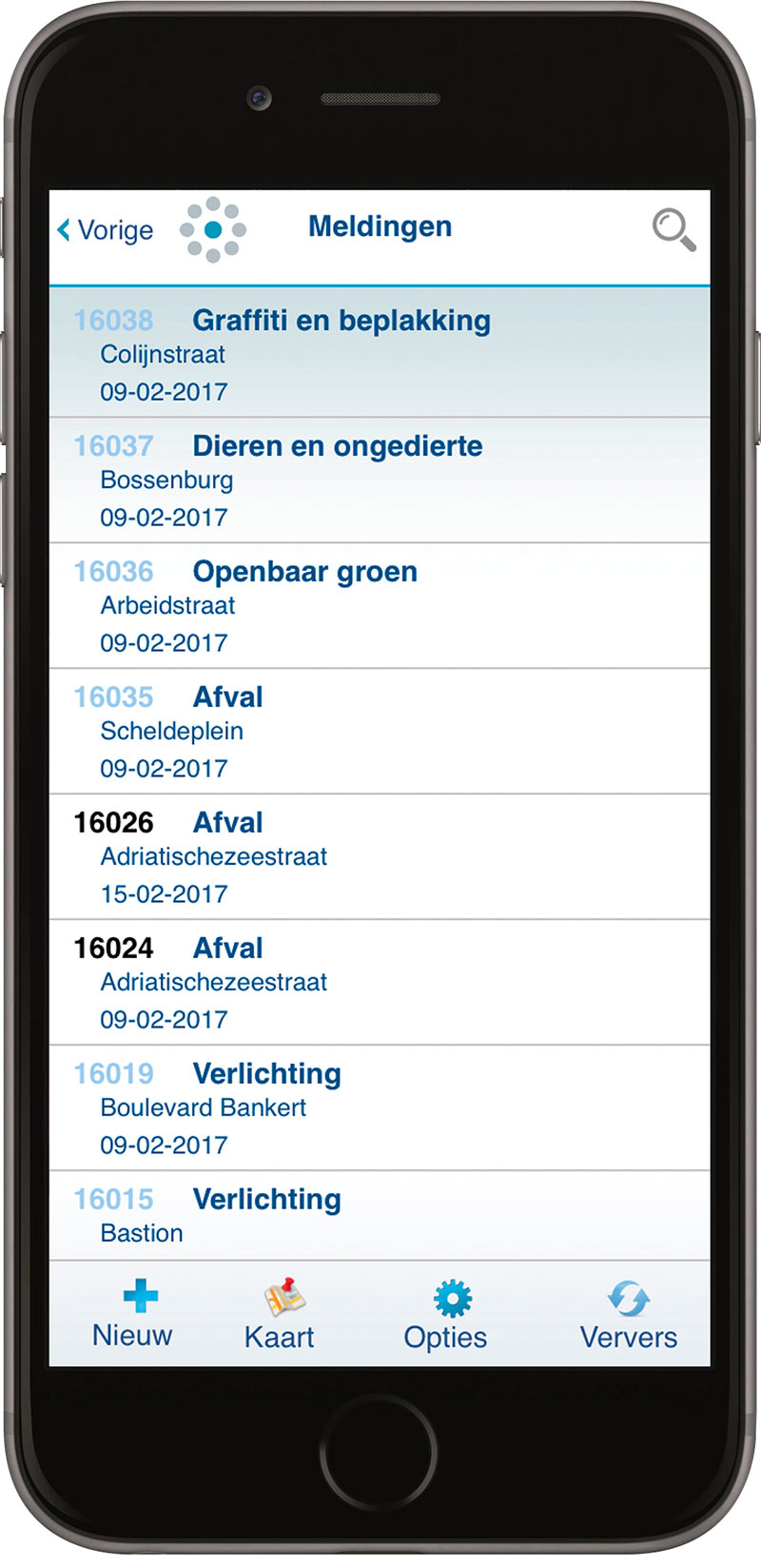The image size is (761, 1568).
Task: Switch to the Kaart map view
Action: pos(280,1315)
